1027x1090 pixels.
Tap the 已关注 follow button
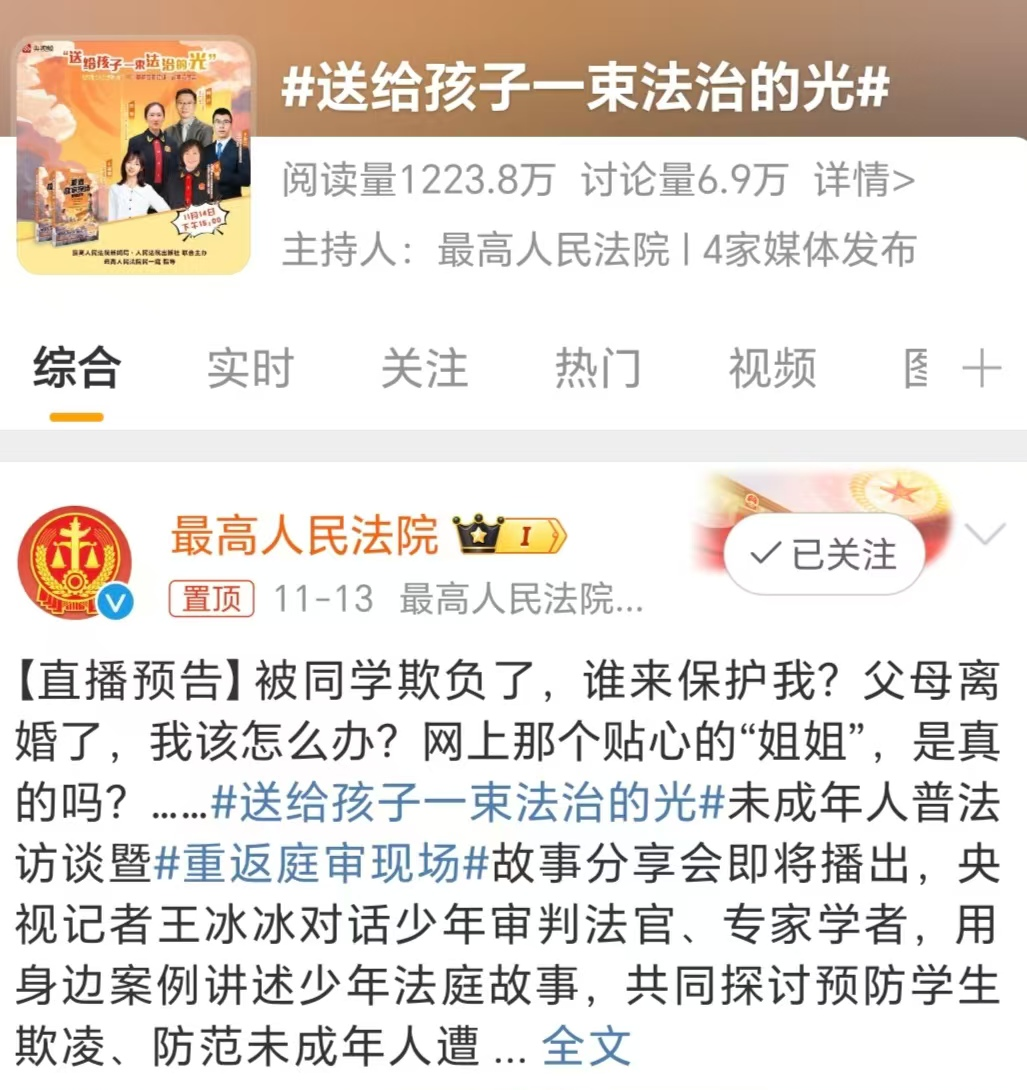point(824,555)
